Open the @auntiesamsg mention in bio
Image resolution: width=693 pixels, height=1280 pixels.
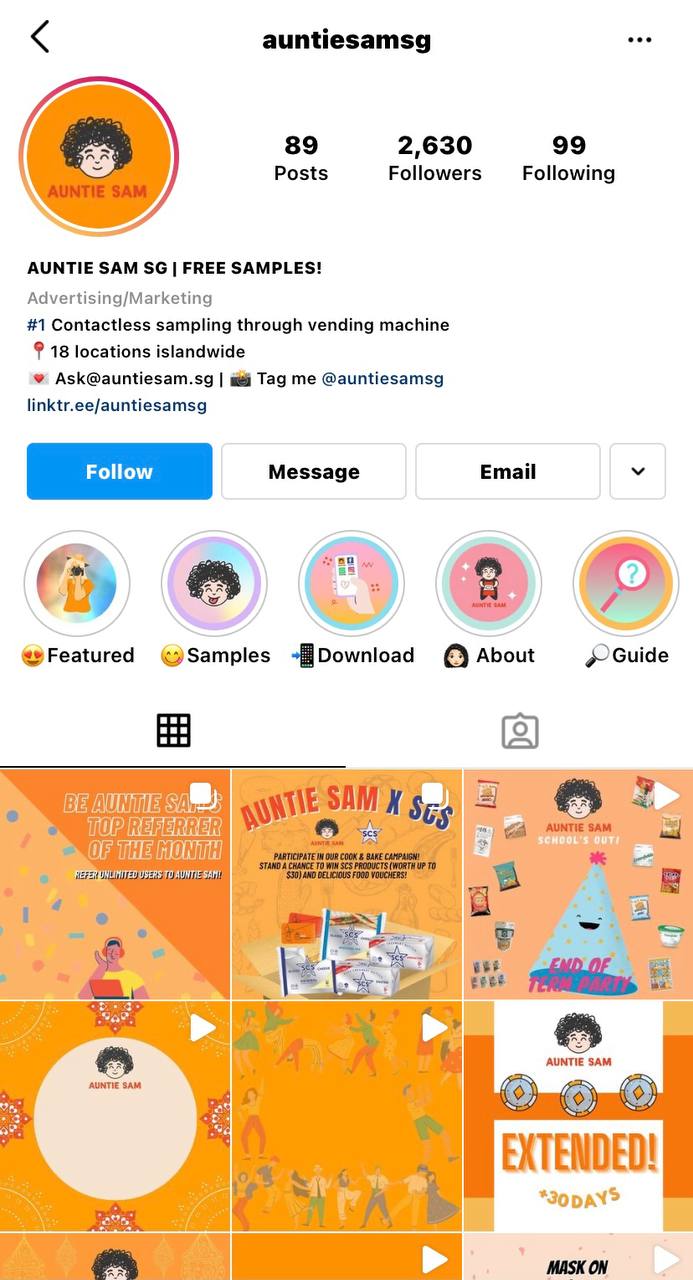coord(382,379)
